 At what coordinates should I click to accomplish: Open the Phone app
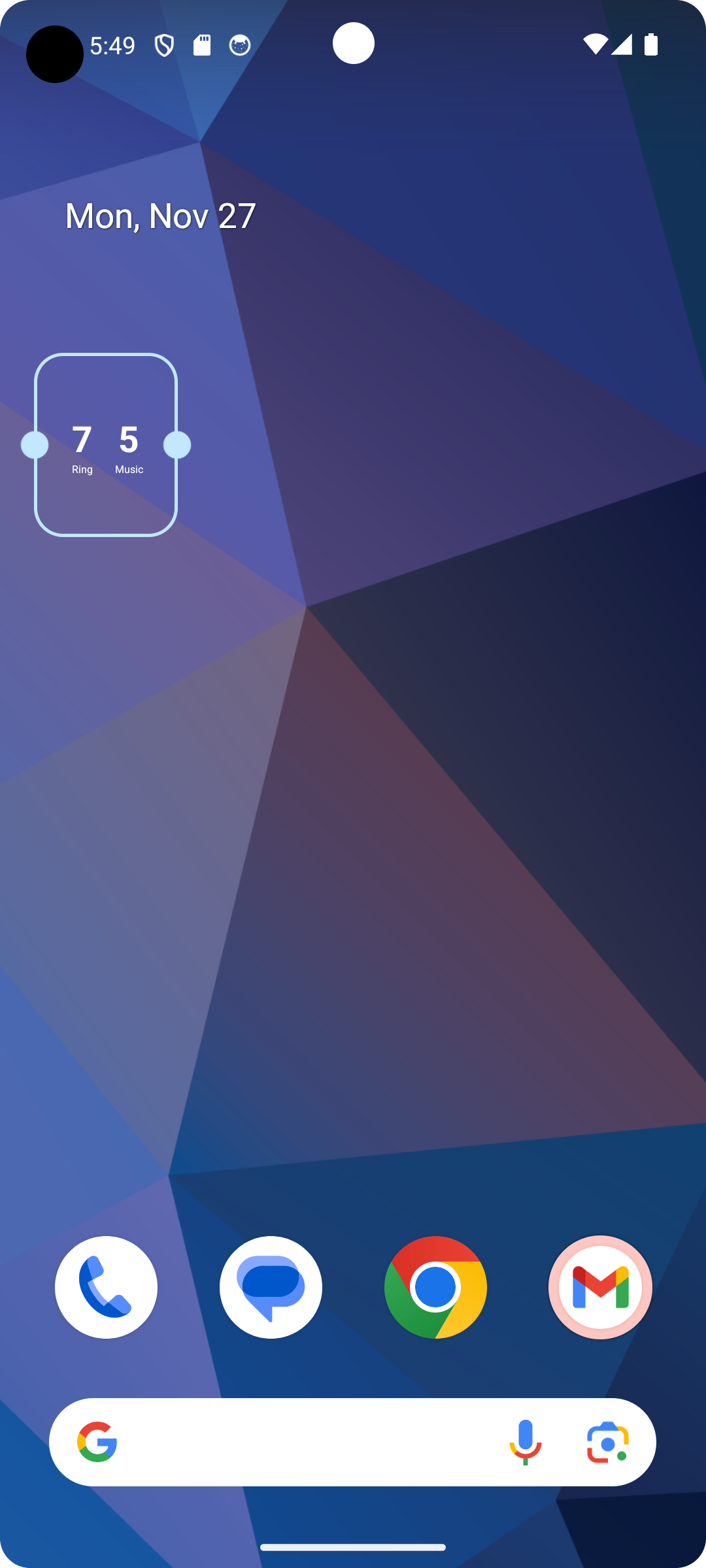click(106, 1287)
